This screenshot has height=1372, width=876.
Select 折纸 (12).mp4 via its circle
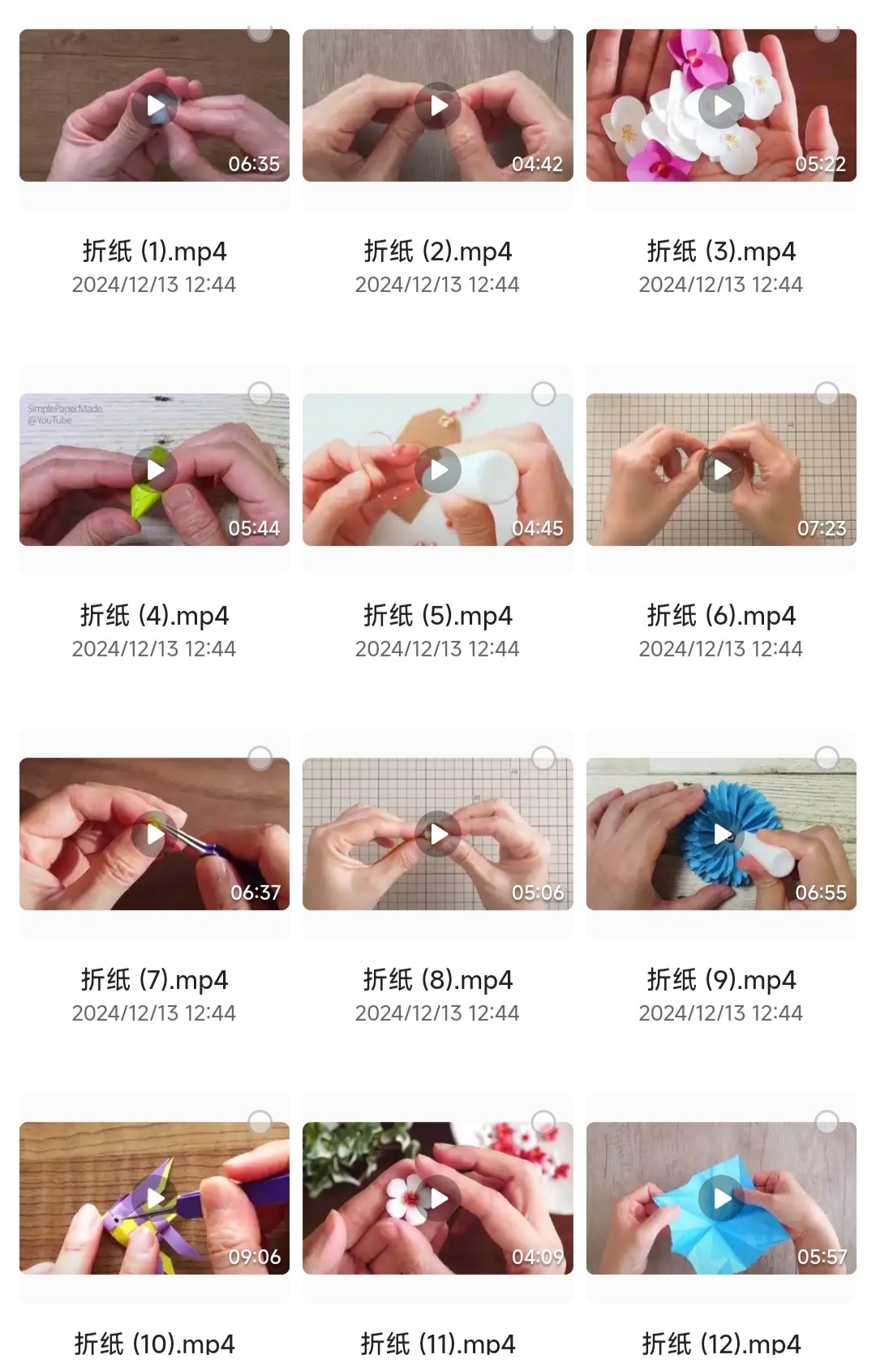827,1122
